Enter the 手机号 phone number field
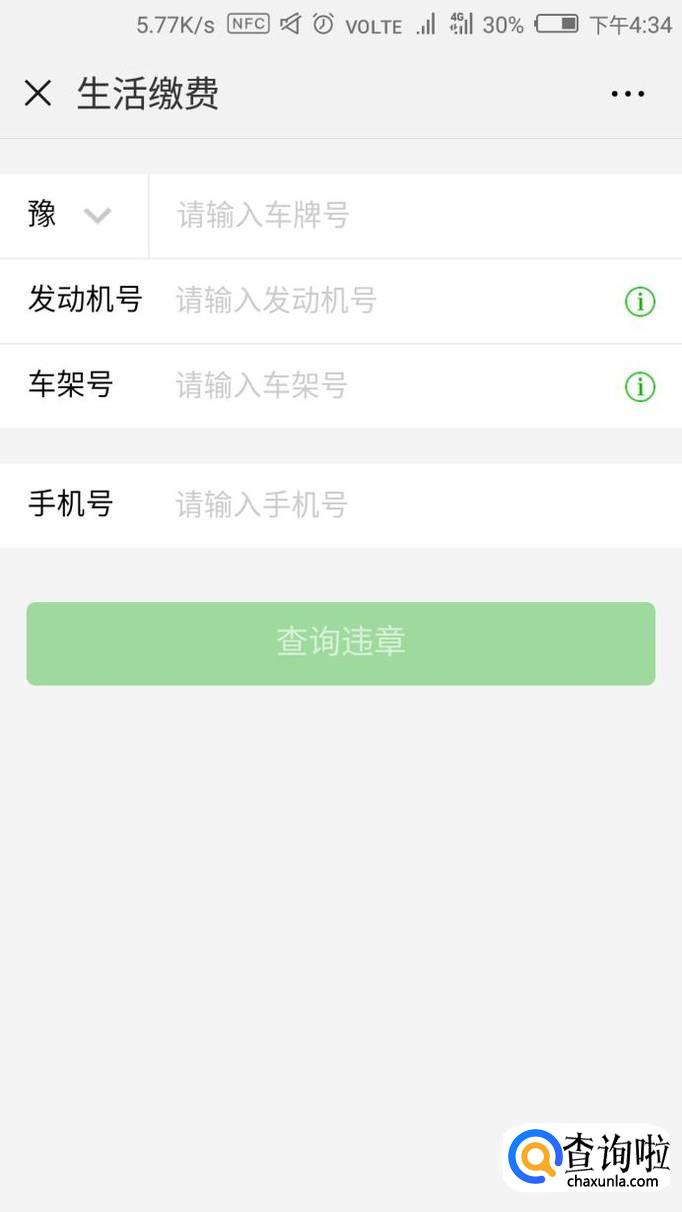The height and width of the screenshot is (1212, 682). tap(400, 505)
